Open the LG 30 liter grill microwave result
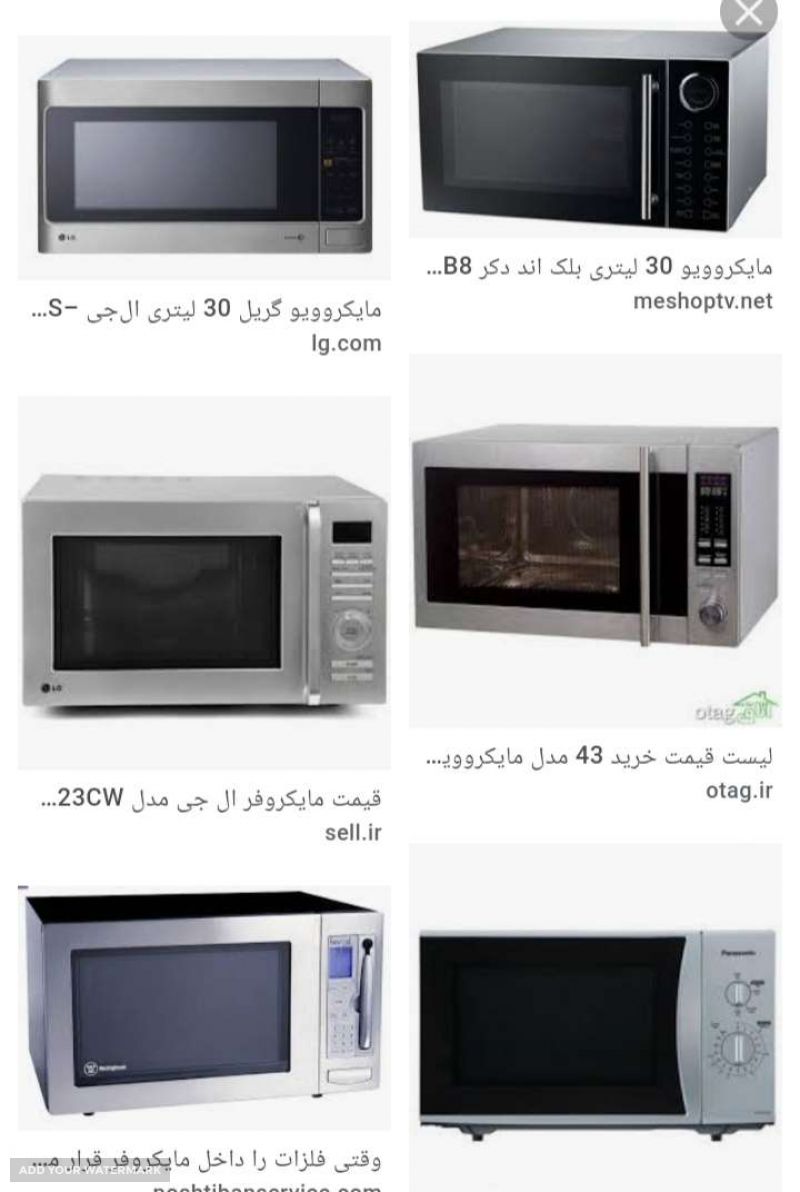The width and height of the screenshot is (800, 1192). pos(204,160)
